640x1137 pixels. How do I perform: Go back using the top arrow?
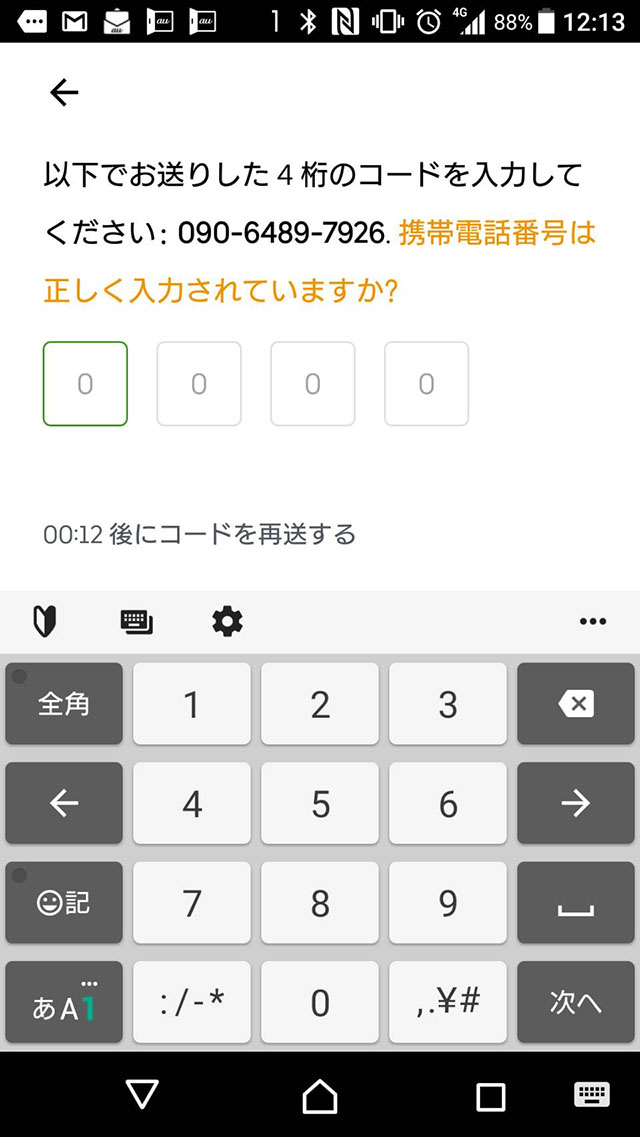click(64, 93)
